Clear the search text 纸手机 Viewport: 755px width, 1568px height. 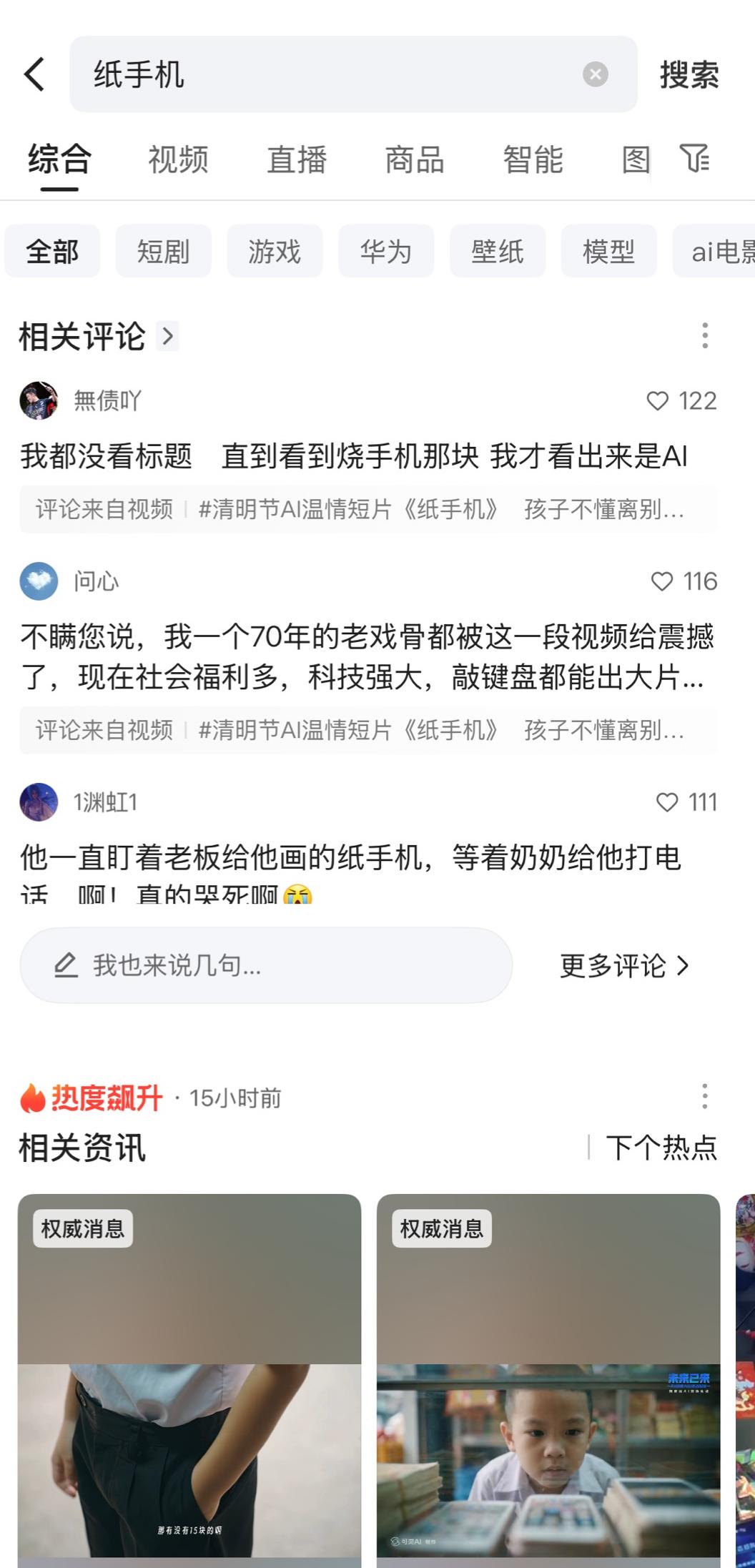595,74
